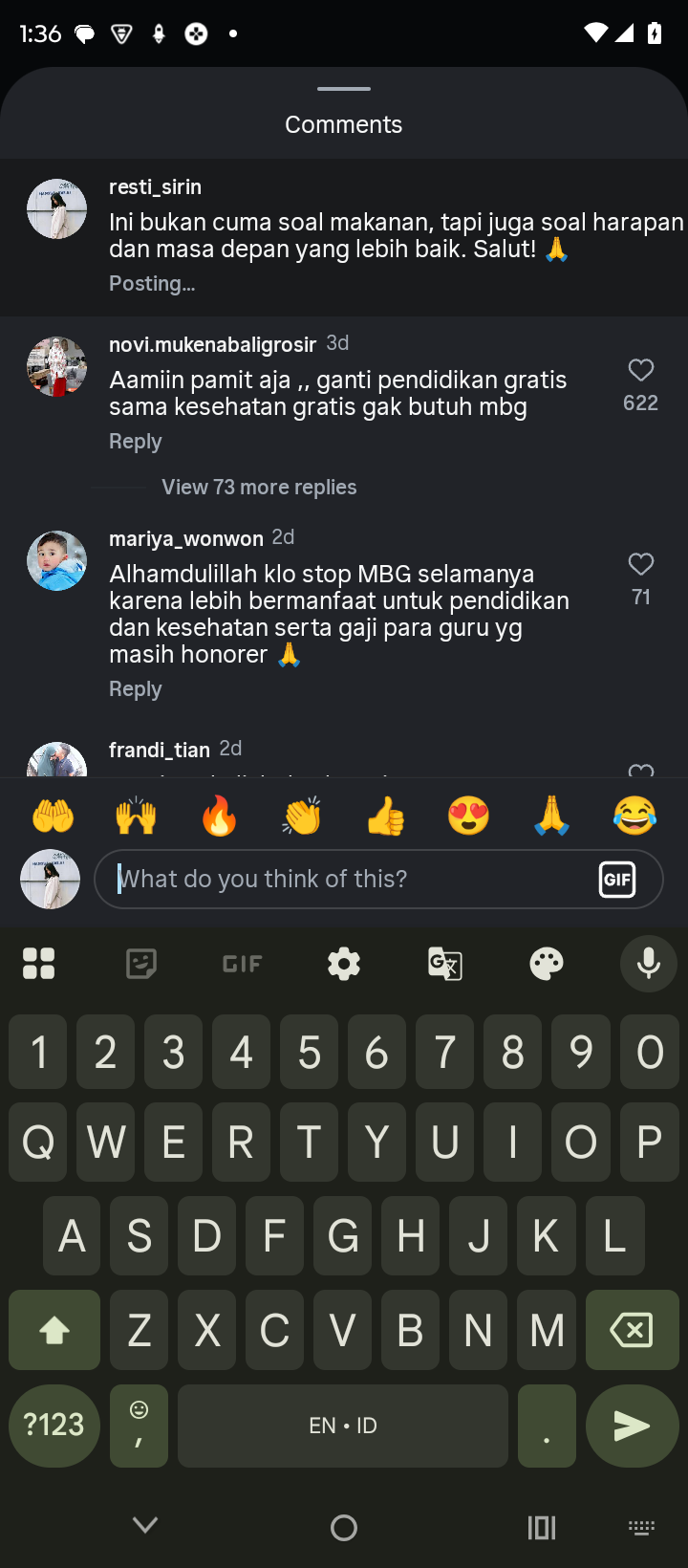Hide keyboard with the navigation down arrow

tap(145, 1526)
